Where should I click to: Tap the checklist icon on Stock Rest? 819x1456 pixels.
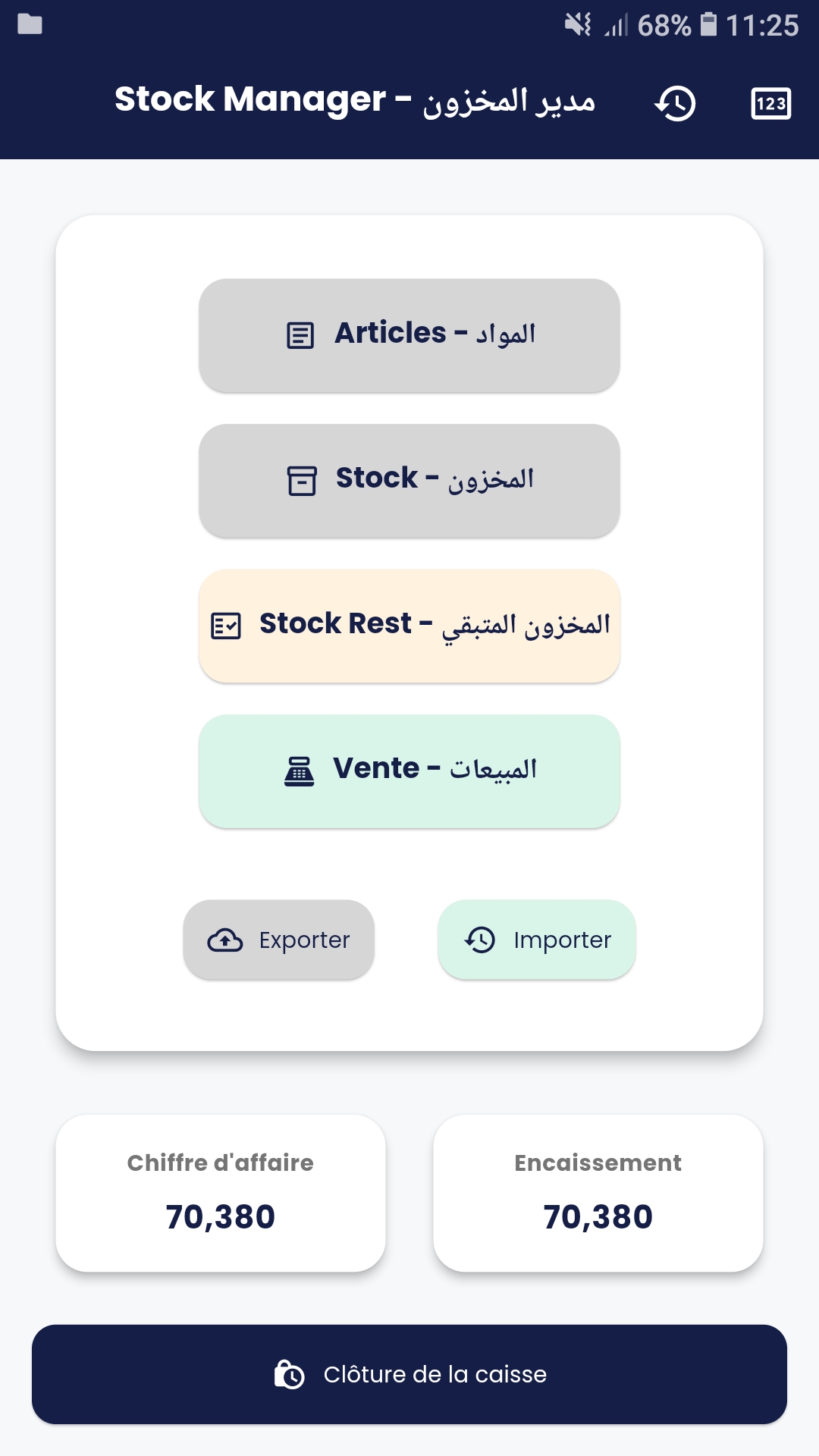click(x=225, y=626)
